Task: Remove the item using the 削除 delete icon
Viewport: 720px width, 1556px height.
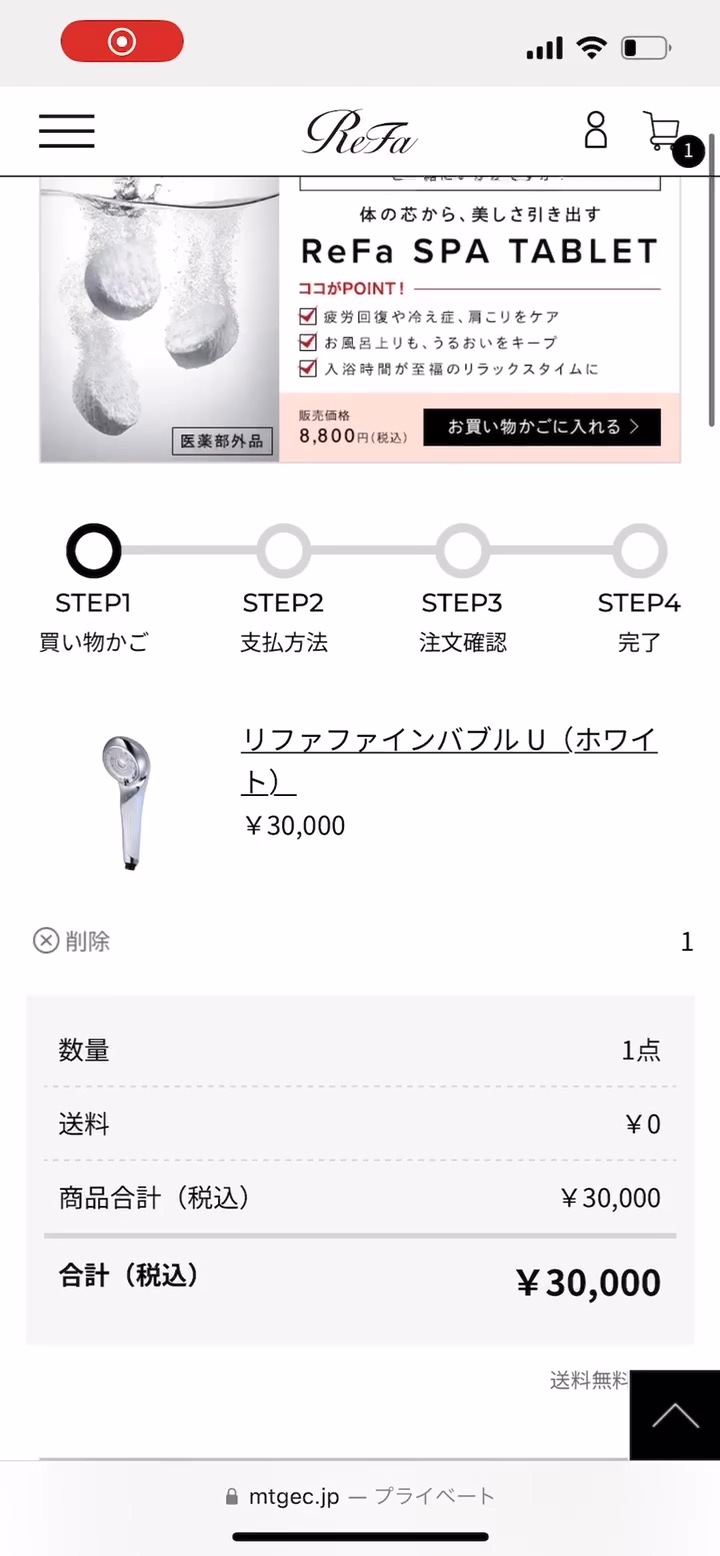Action: [45, 941]
